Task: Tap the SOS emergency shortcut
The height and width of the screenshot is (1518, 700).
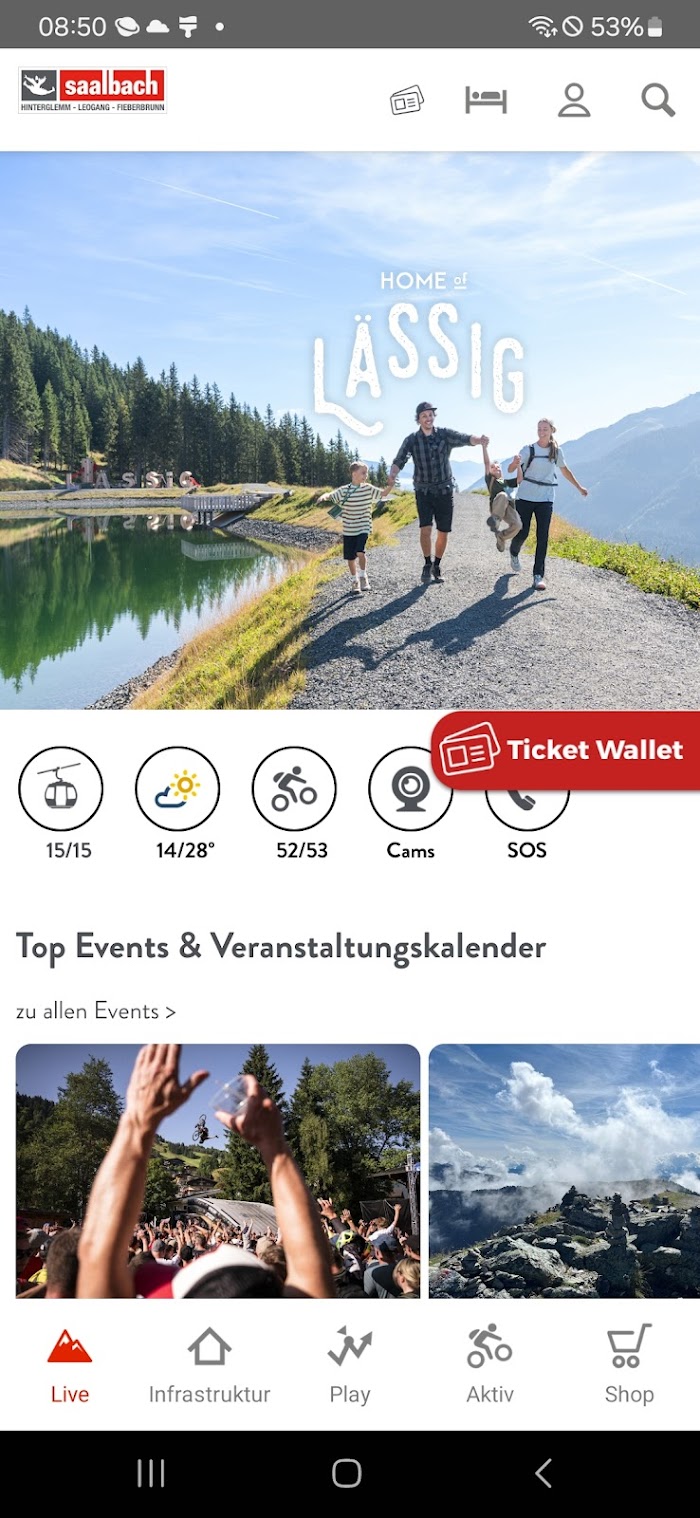Action: coord(527,820)
